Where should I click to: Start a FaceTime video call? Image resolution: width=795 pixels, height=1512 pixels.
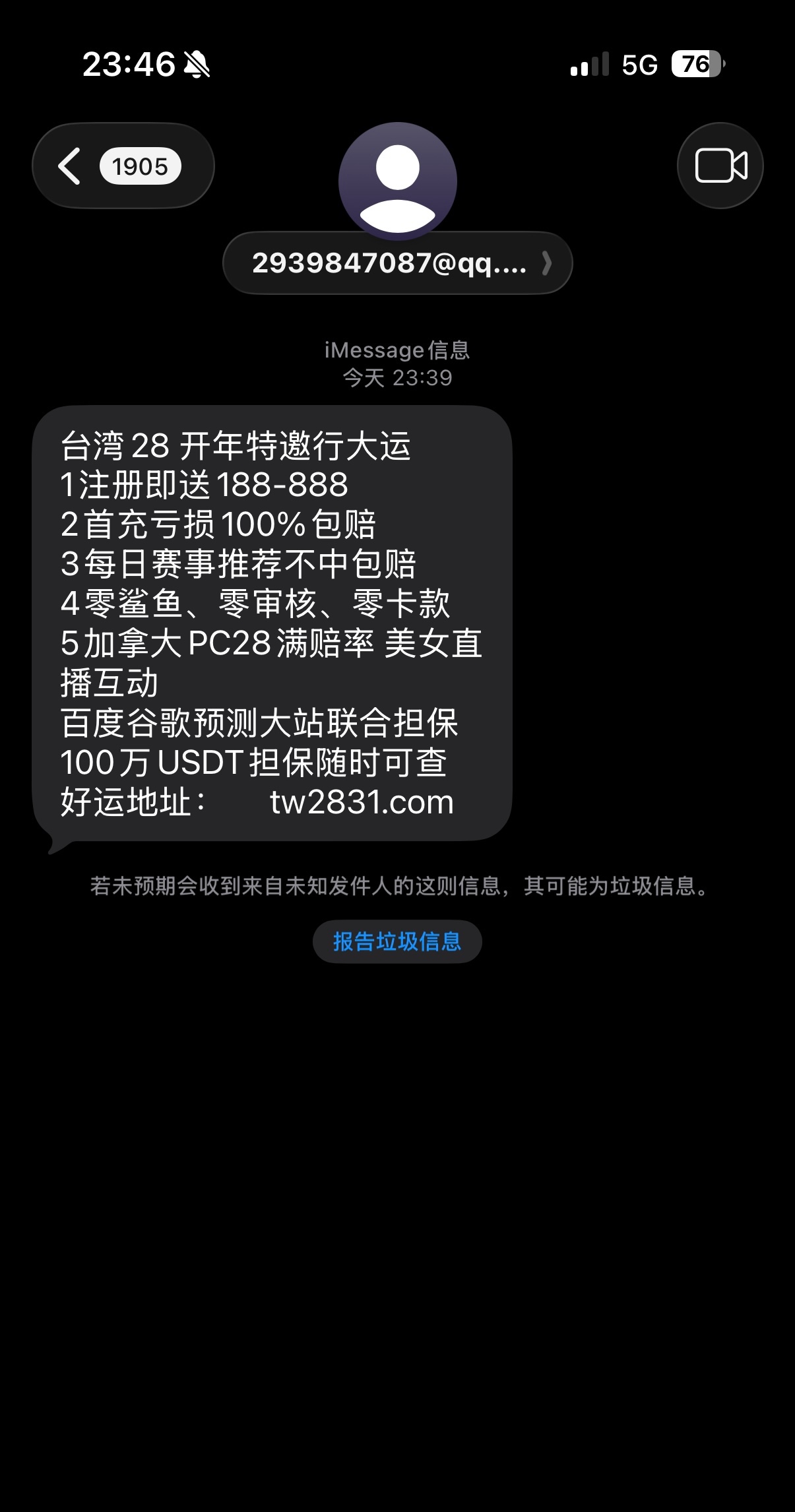pos(720,166)
